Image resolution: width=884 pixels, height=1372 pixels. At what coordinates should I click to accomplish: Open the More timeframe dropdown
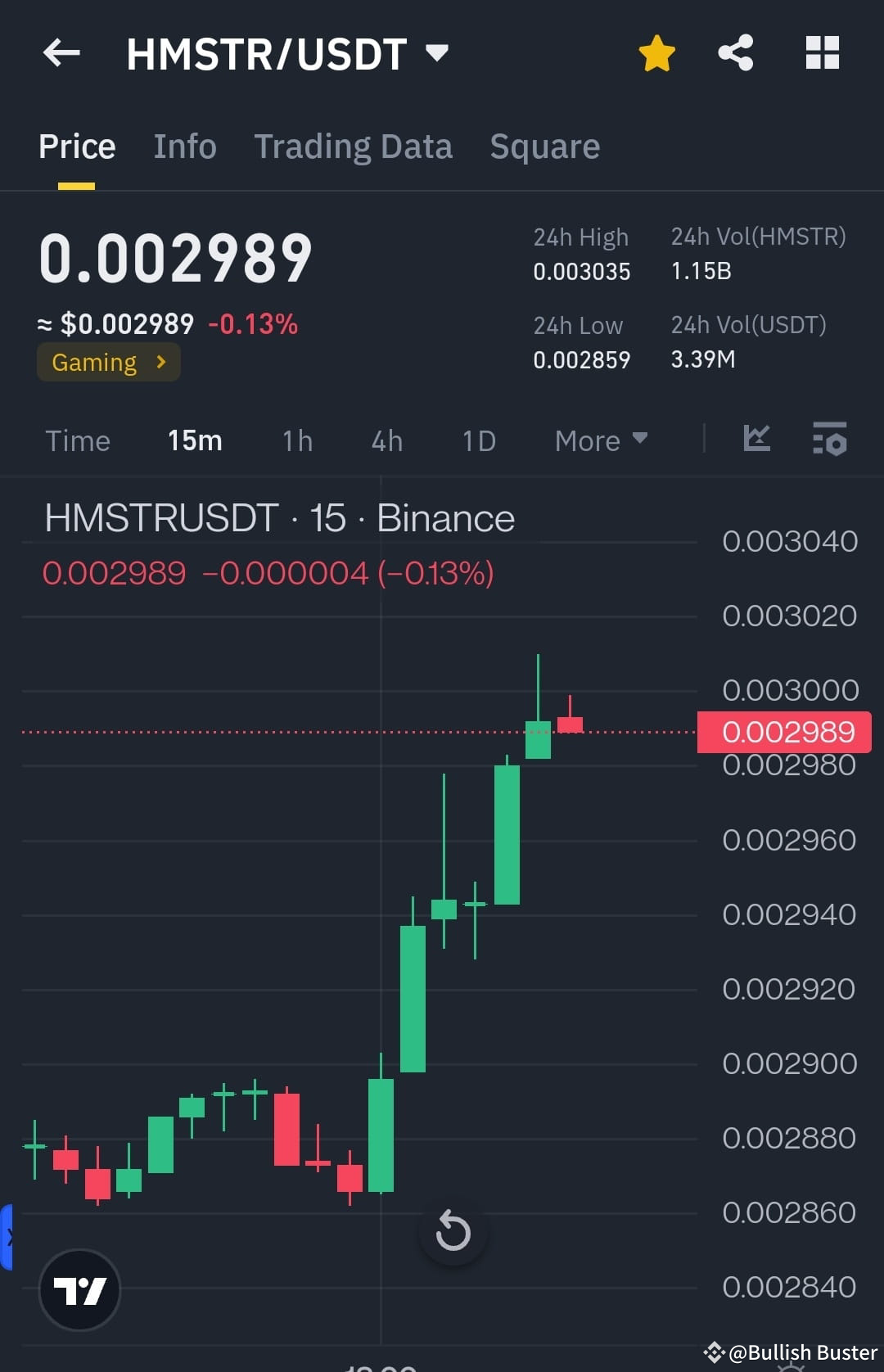(x=600, y=440)
